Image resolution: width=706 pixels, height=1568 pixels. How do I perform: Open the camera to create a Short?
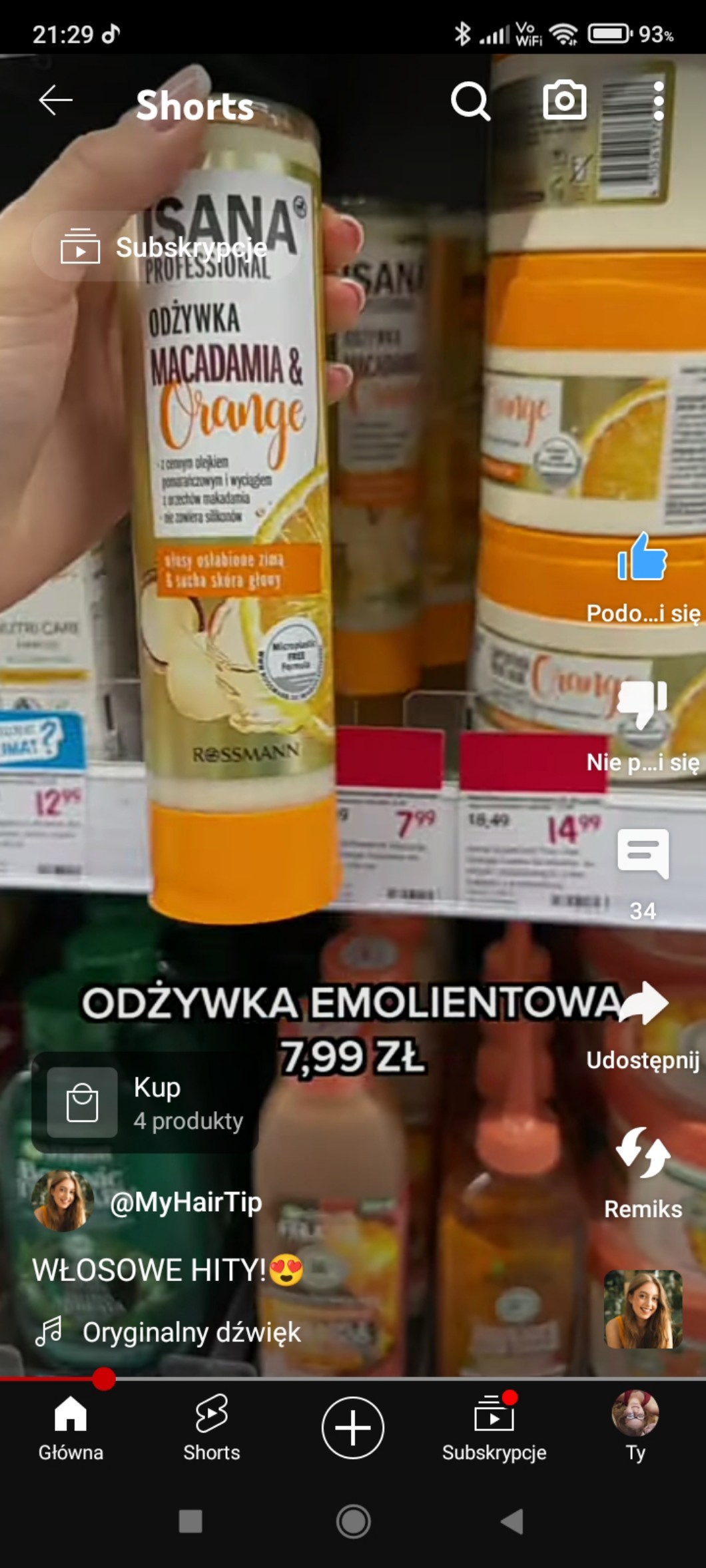pyautogui.click(x=565, y=101)
